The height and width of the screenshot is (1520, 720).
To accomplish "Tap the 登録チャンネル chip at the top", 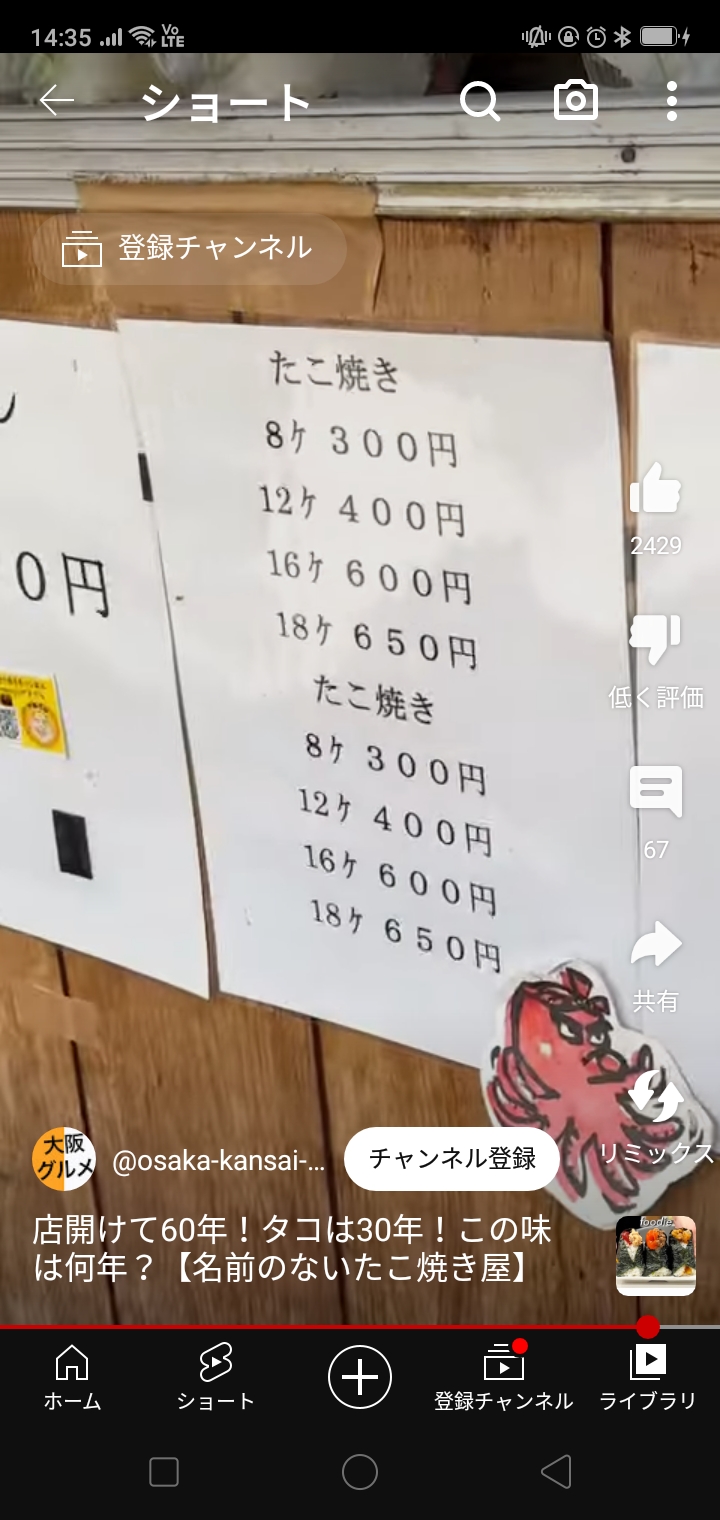I will pos(191,248).
